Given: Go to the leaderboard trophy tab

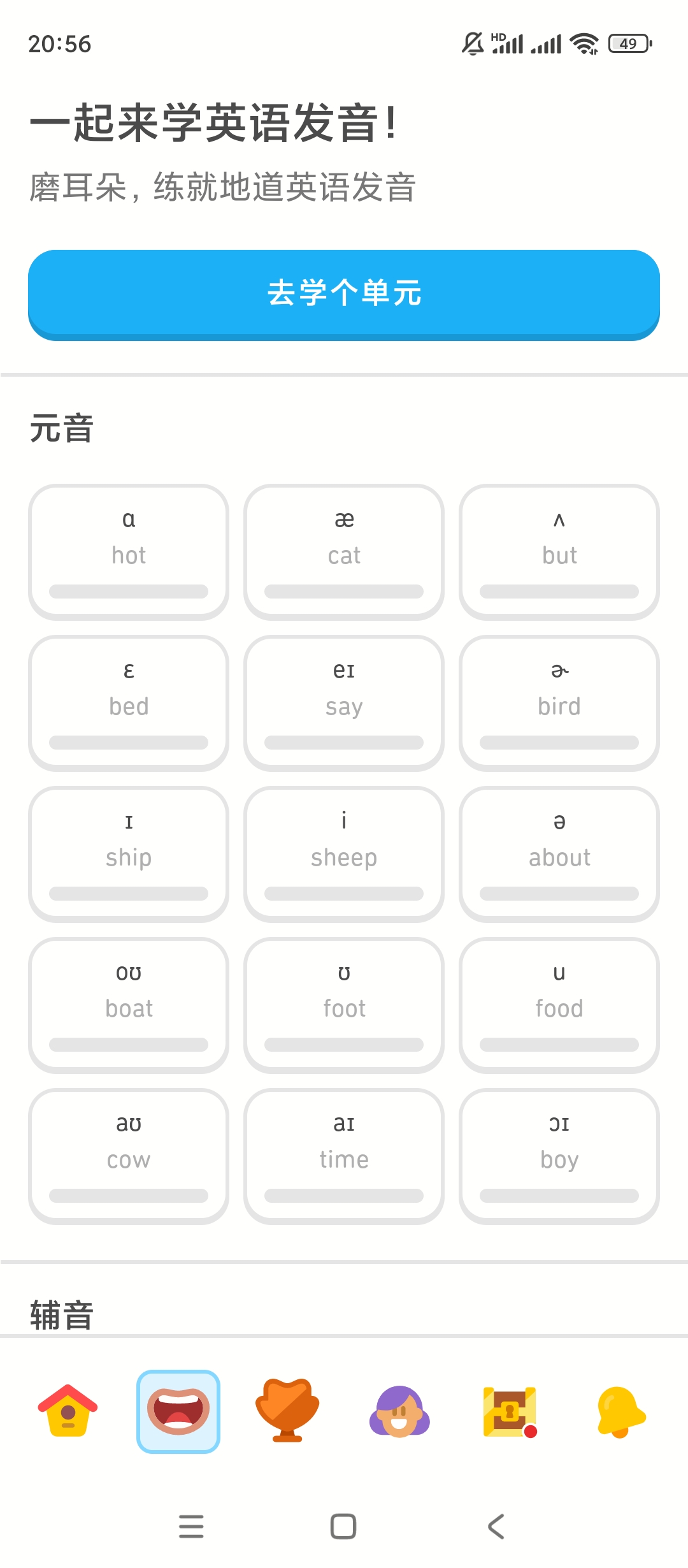Looking at the screenshot, I should click(288, 1411).
